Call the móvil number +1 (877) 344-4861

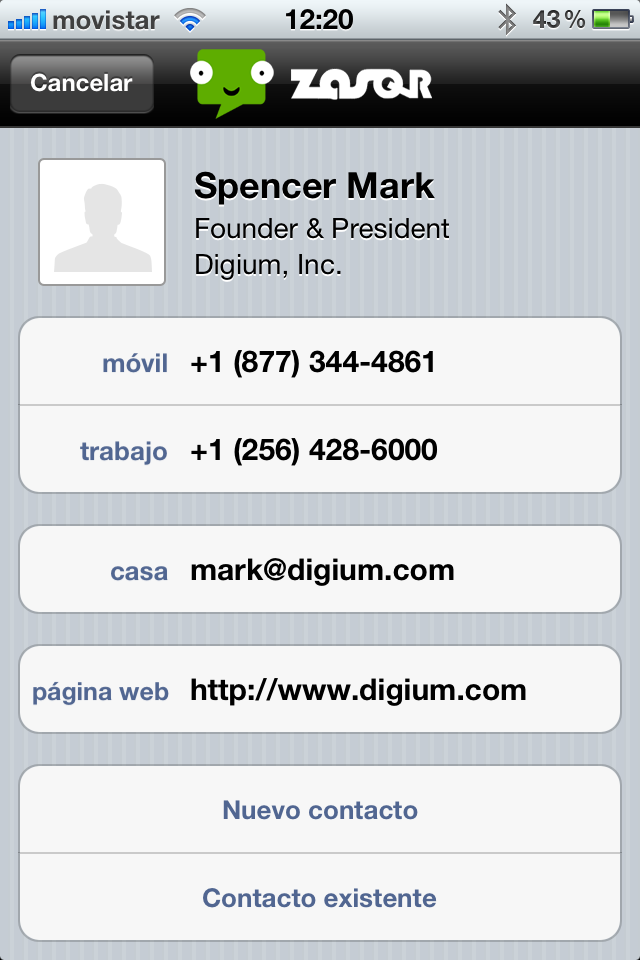[320, 362]
